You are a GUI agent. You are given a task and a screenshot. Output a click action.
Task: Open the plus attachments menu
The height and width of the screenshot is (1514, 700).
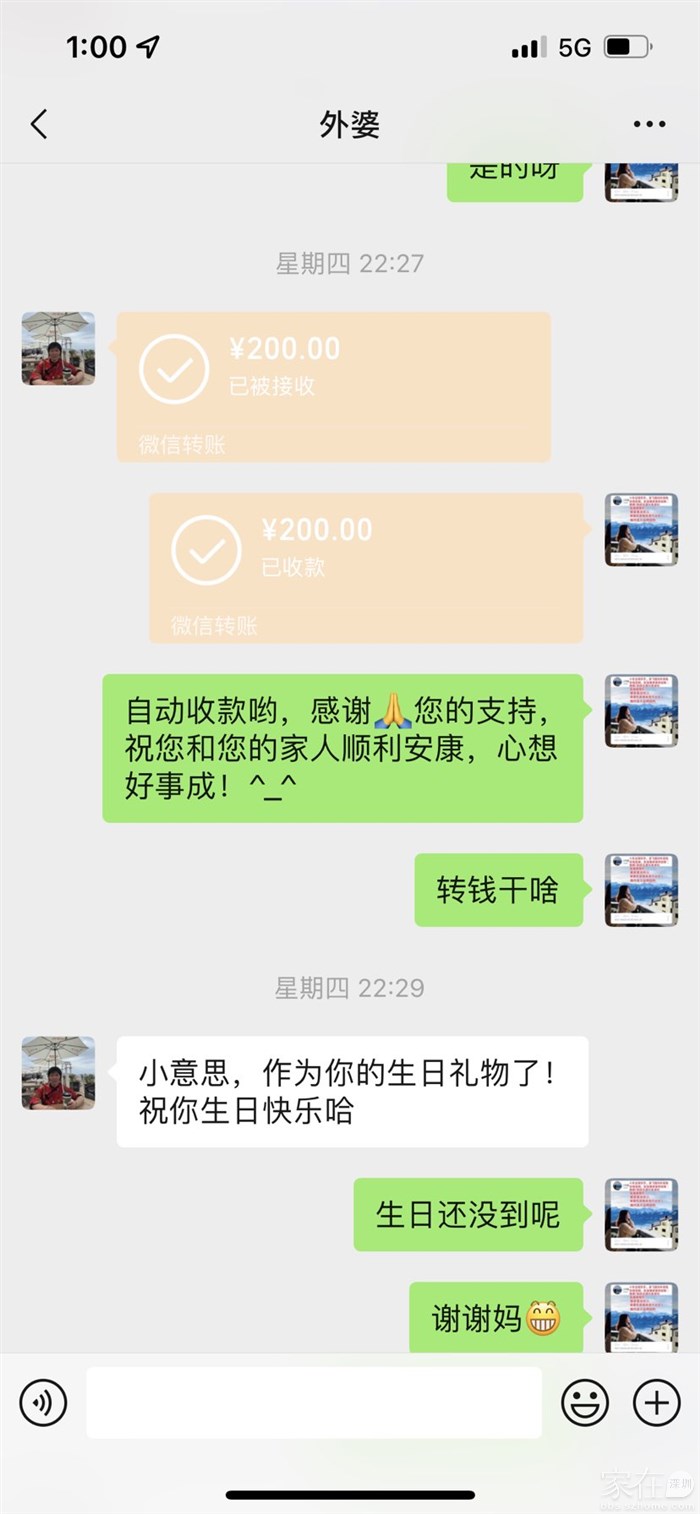pyautogui.click(x=657, y=1403)
